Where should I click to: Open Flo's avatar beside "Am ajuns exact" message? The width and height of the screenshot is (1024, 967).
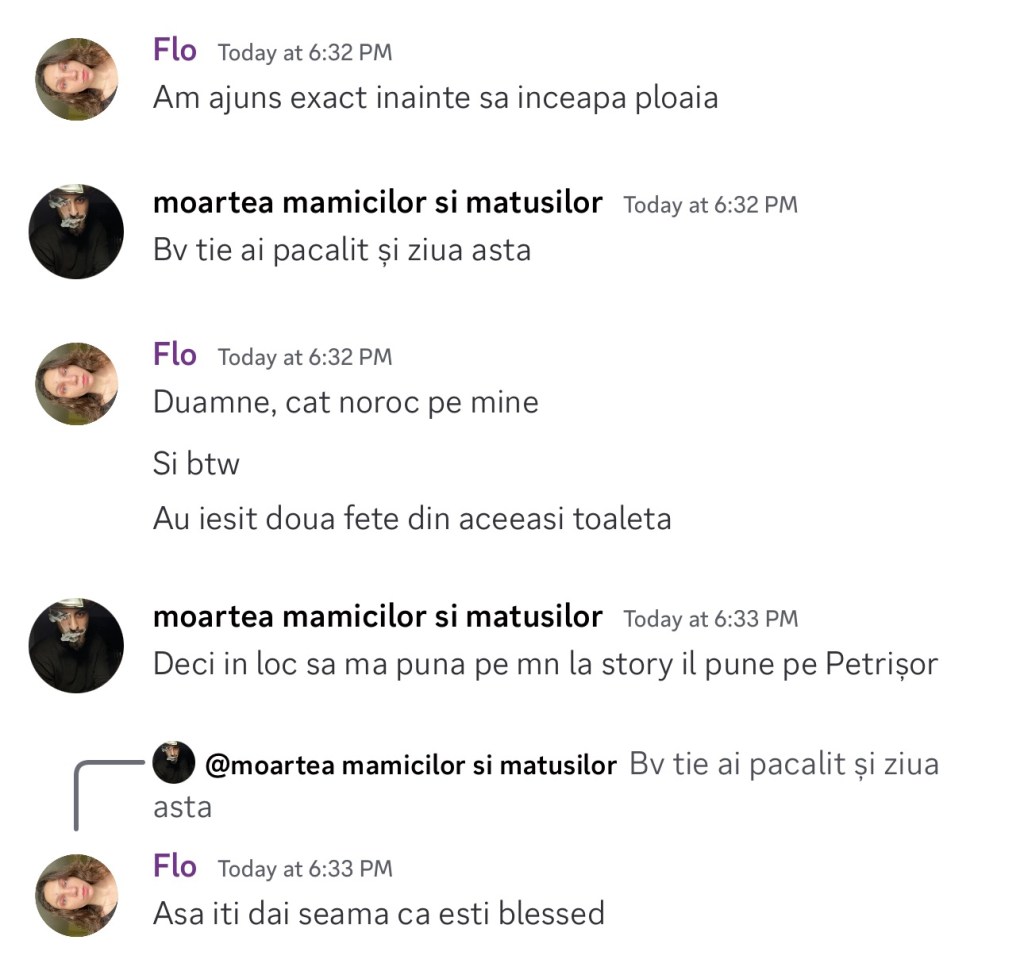76,79
